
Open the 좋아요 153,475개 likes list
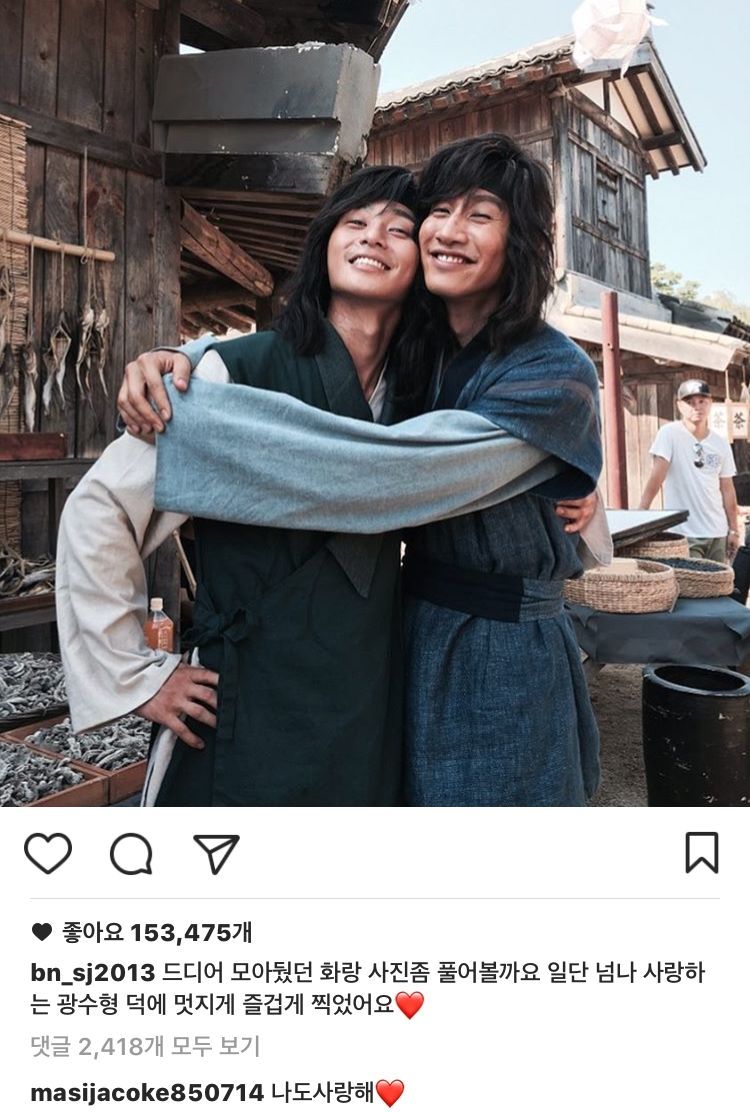point(157,932)
